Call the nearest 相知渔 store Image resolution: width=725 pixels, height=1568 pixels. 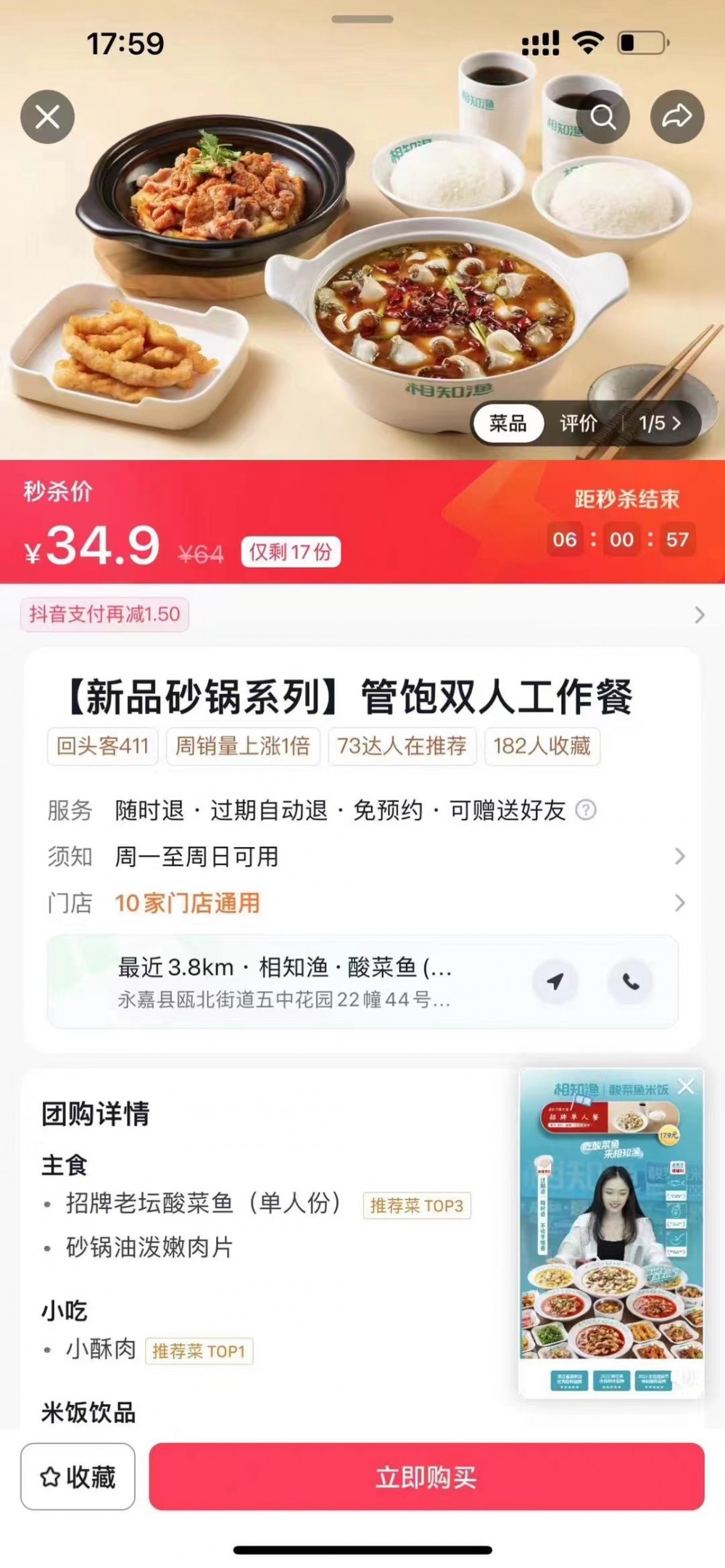tap(631, 981)
